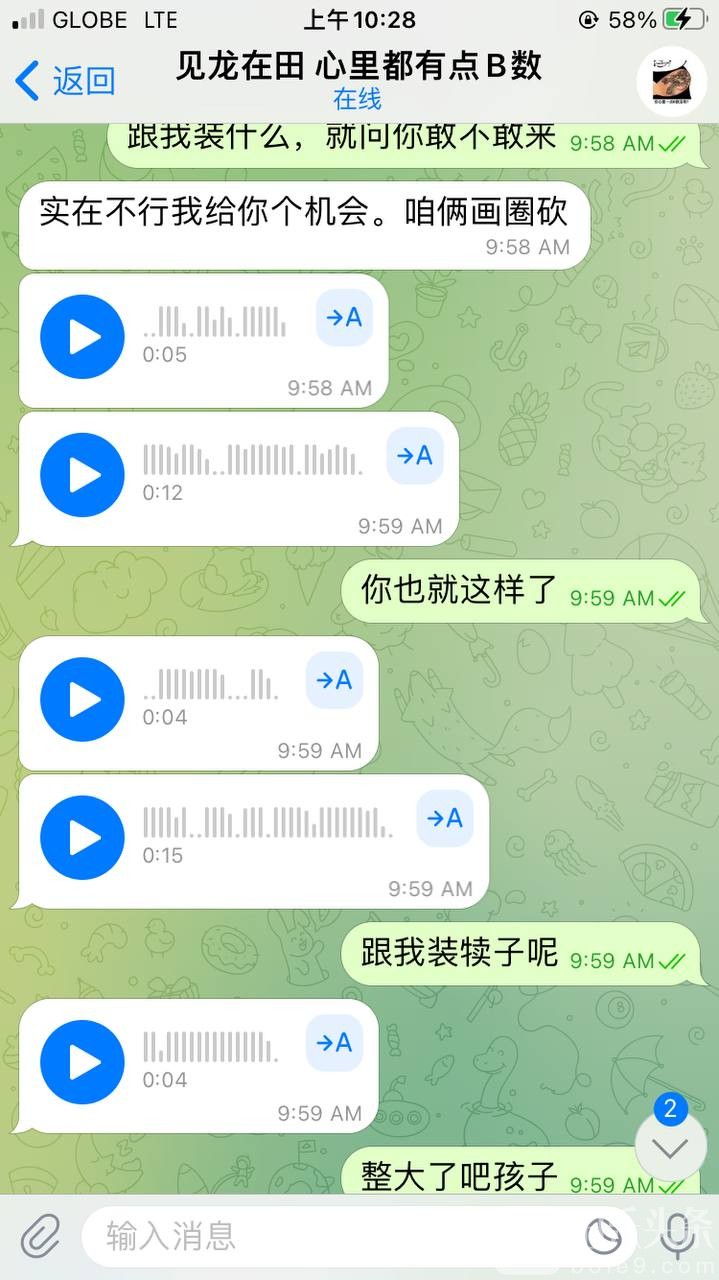Tap the microphone to record voice
719x1280 pixels.
click(x=678, y=1237)
